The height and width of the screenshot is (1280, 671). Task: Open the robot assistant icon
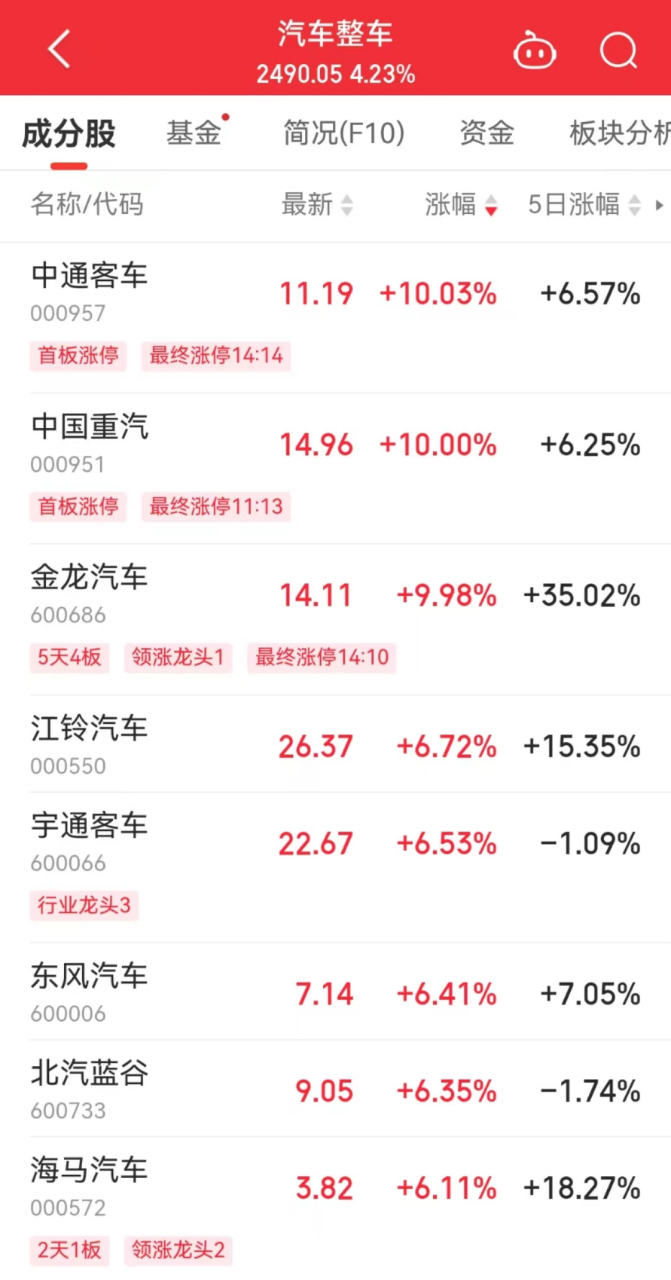(535, 50)
